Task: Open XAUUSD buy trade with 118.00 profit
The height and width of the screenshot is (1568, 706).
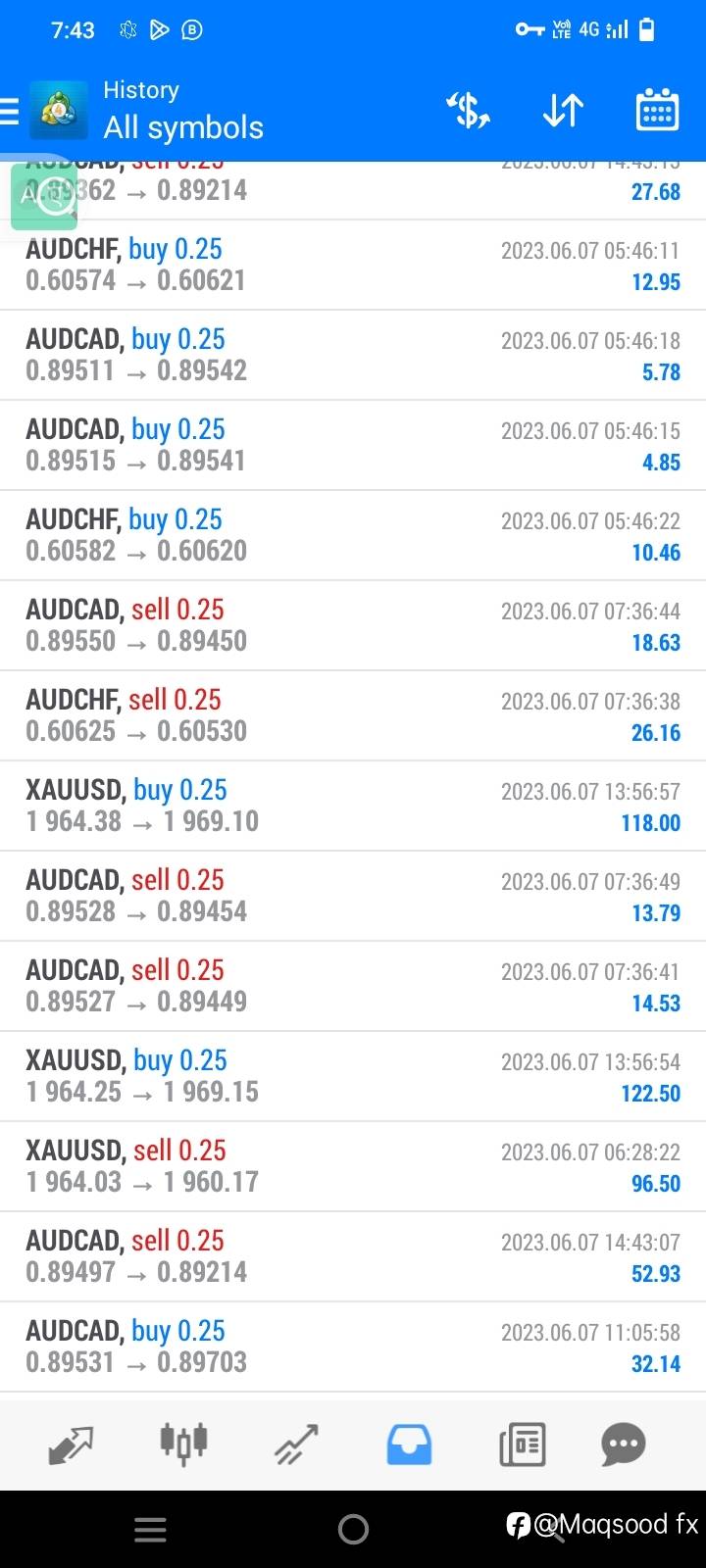Action: pyautogui.click(x=353, y=807)
